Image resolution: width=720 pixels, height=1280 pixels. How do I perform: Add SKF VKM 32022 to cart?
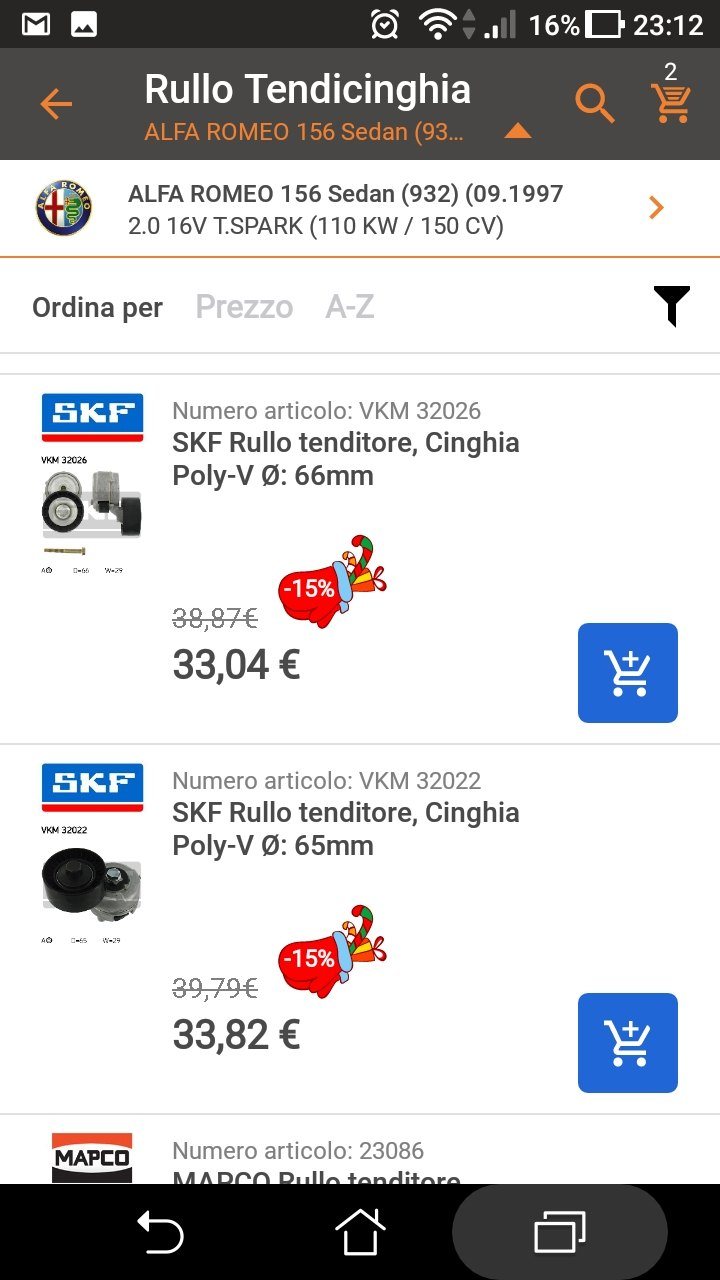pyautogui.click(x=628, y=1043)
